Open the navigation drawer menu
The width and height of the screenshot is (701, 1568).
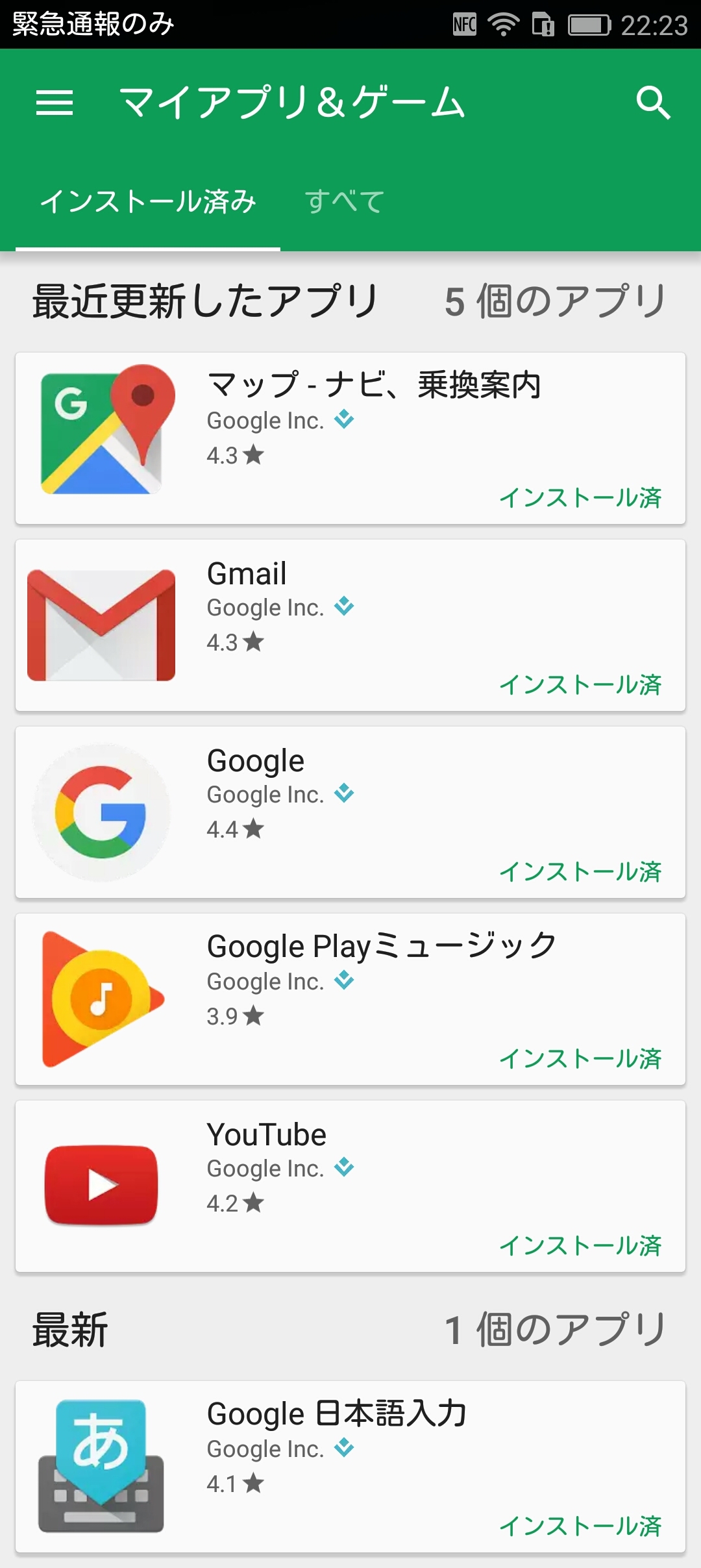[x=55, y=103]
